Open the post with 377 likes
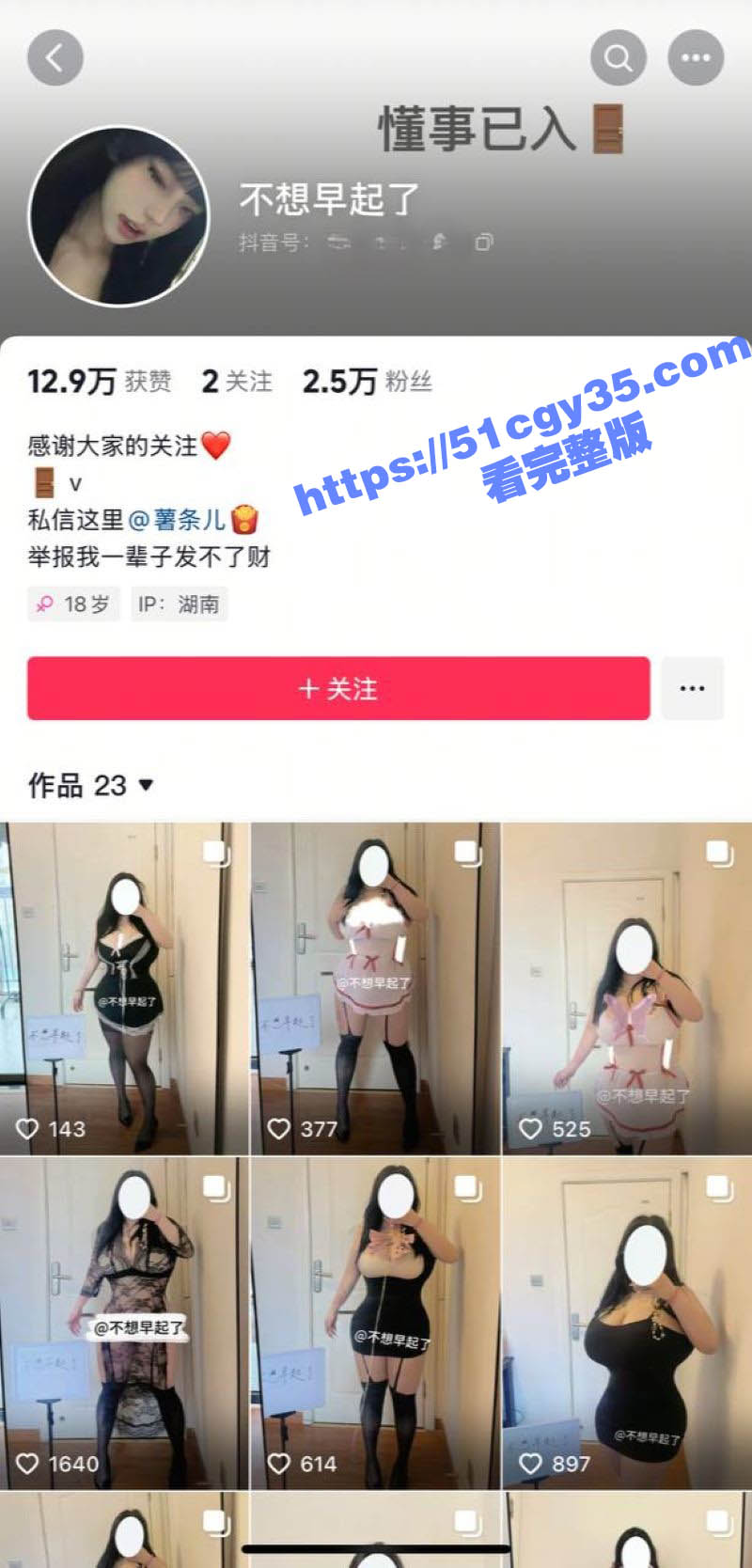 click(375, 987)
